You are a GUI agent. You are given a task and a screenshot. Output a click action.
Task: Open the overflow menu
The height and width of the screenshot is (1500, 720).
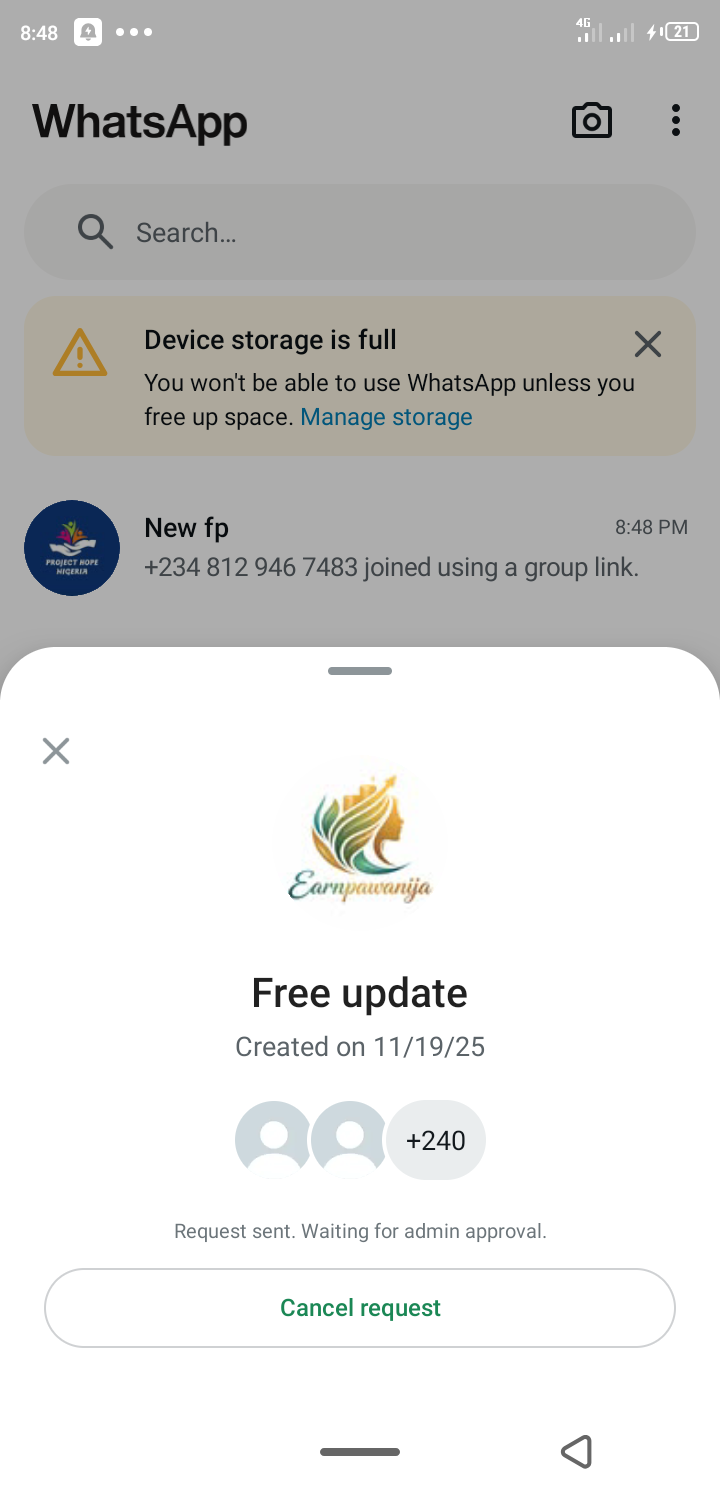click(676, 121)
